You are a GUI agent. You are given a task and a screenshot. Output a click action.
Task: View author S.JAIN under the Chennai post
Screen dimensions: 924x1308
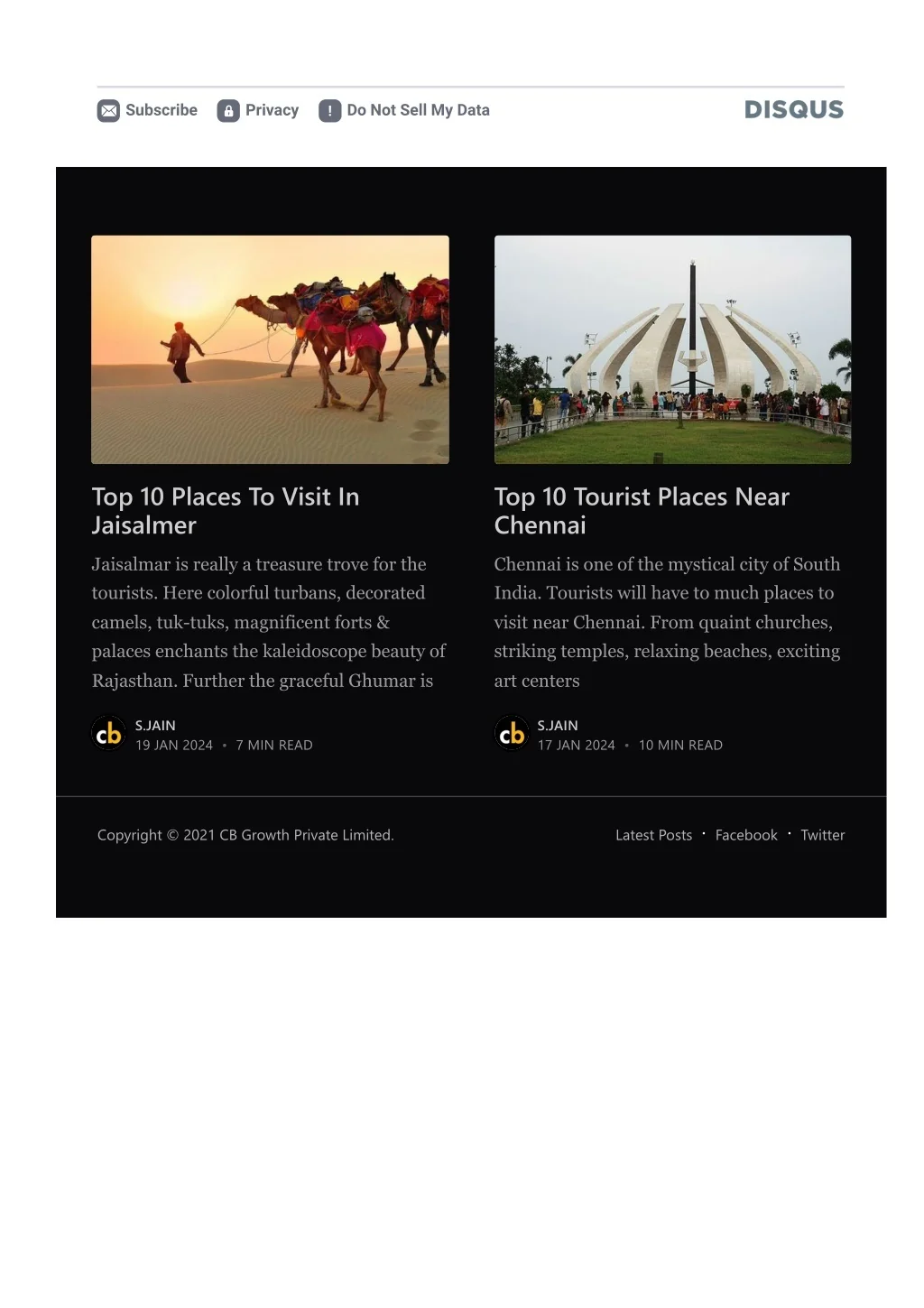coord(558,726)
